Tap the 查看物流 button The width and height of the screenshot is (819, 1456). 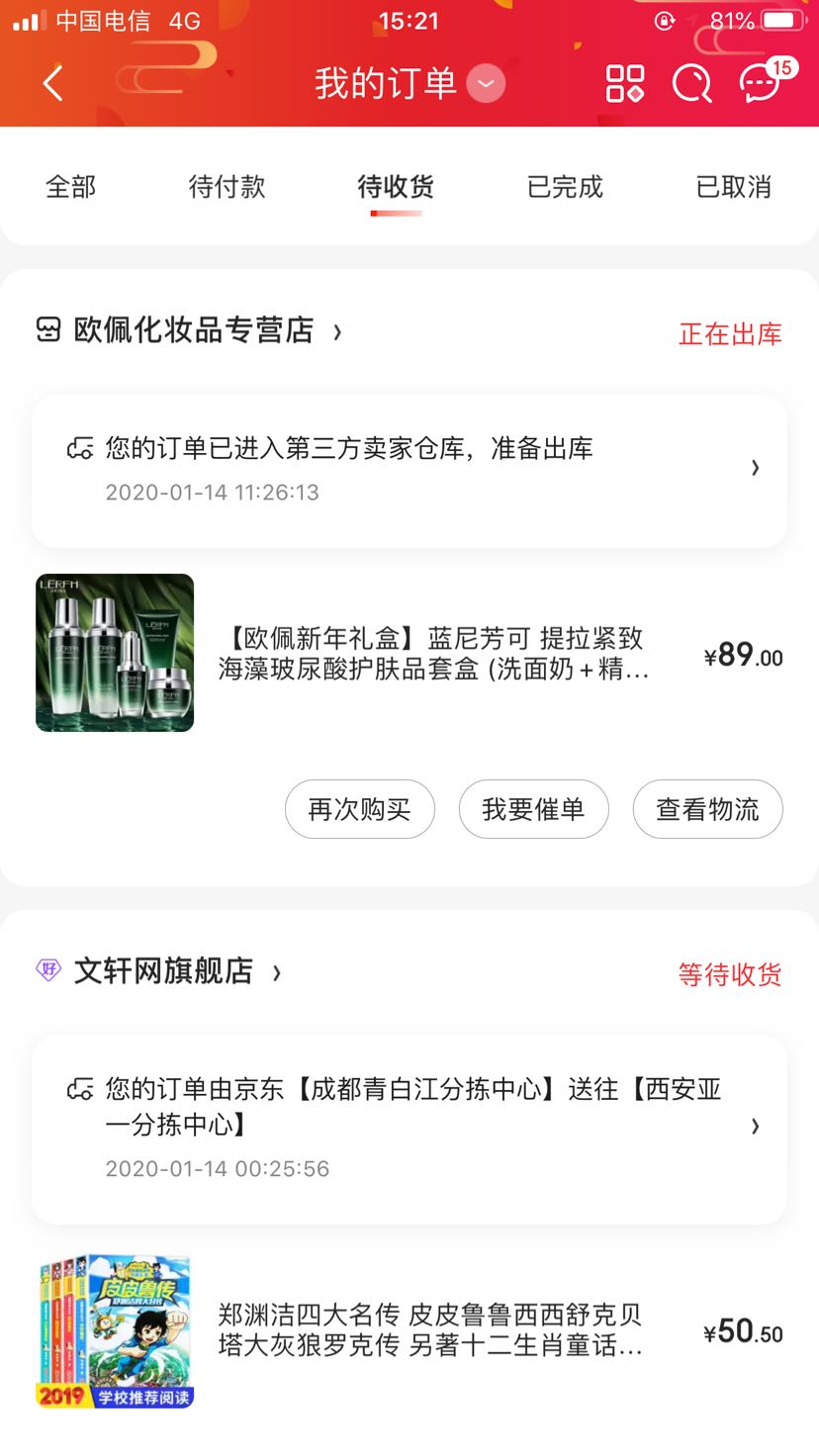pyautogui.click(x=708, y=808)
